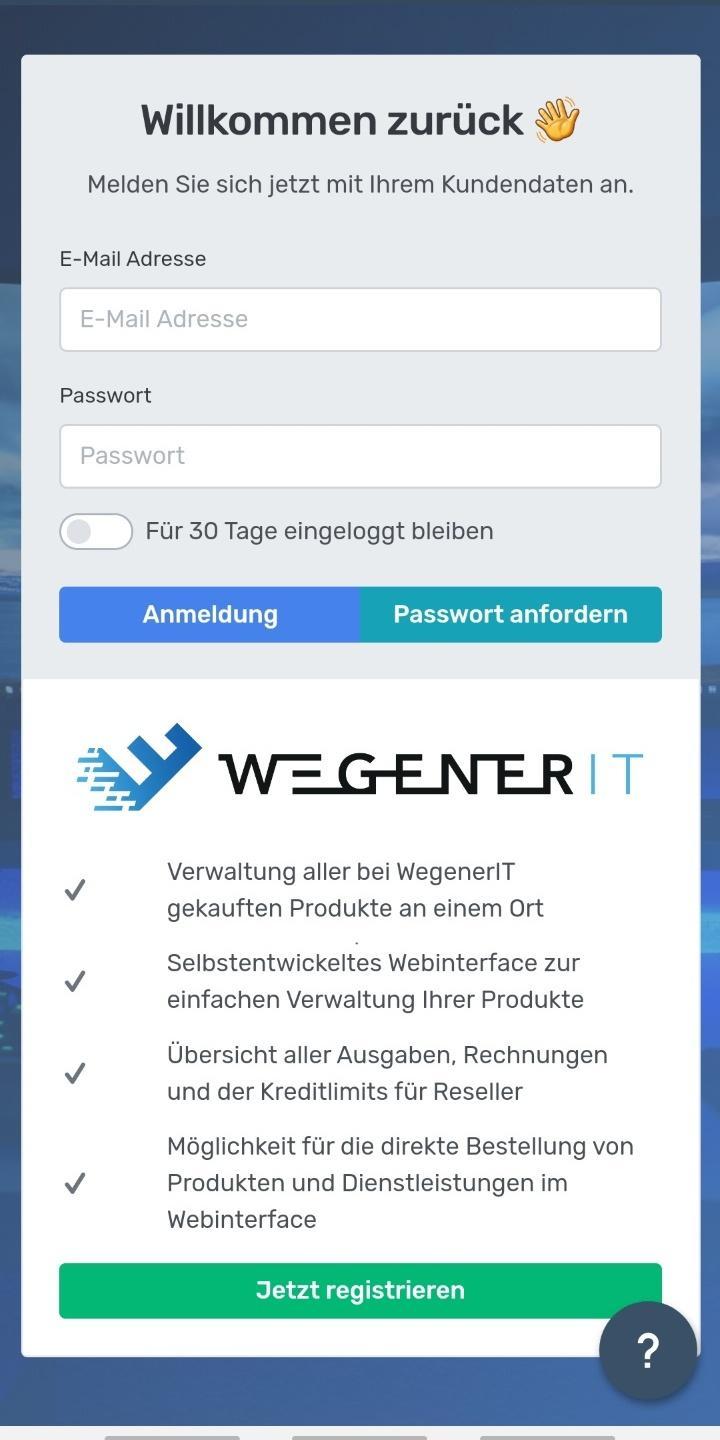Enable staying logged in for 30 days
Viewport: 720px width, 1440px height.
[x=96, y=531]
